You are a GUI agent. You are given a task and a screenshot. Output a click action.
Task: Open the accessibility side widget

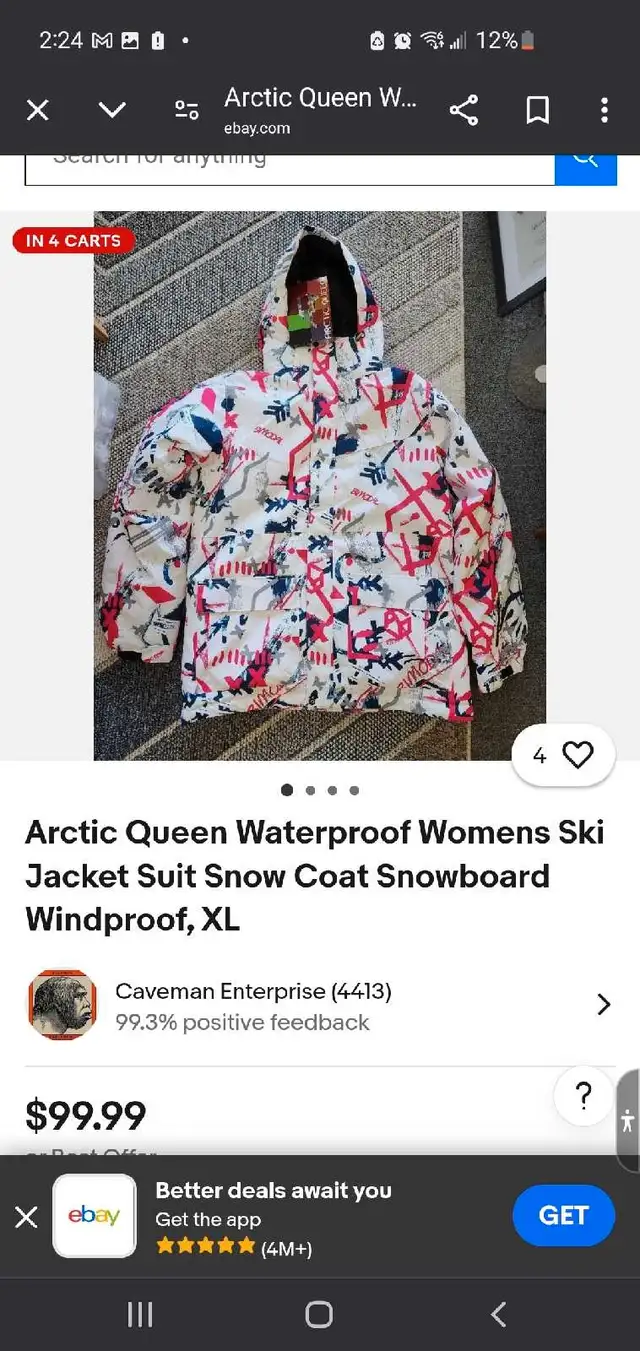click(x=628, y=1120)
